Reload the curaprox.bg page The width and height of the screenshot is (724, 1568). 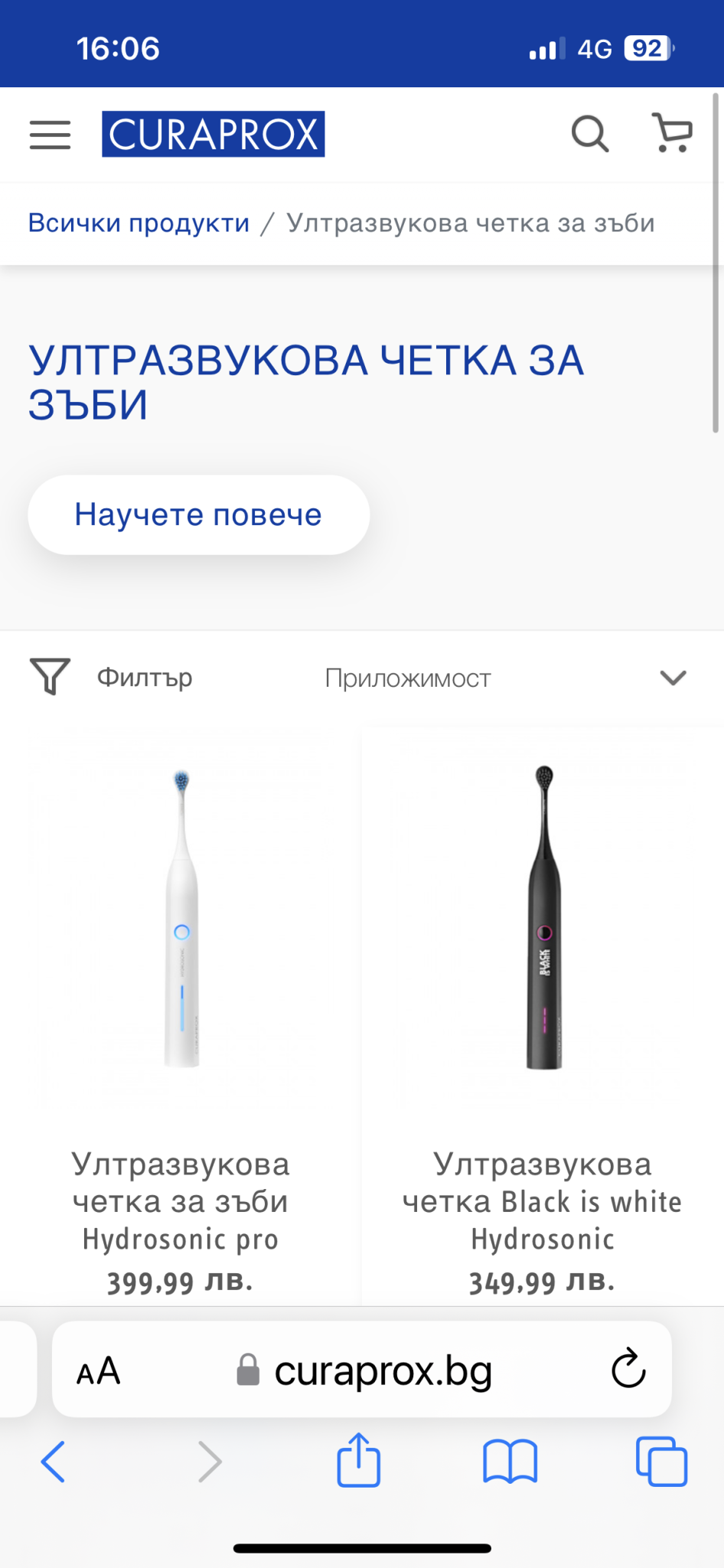[x=628, y=1369]
